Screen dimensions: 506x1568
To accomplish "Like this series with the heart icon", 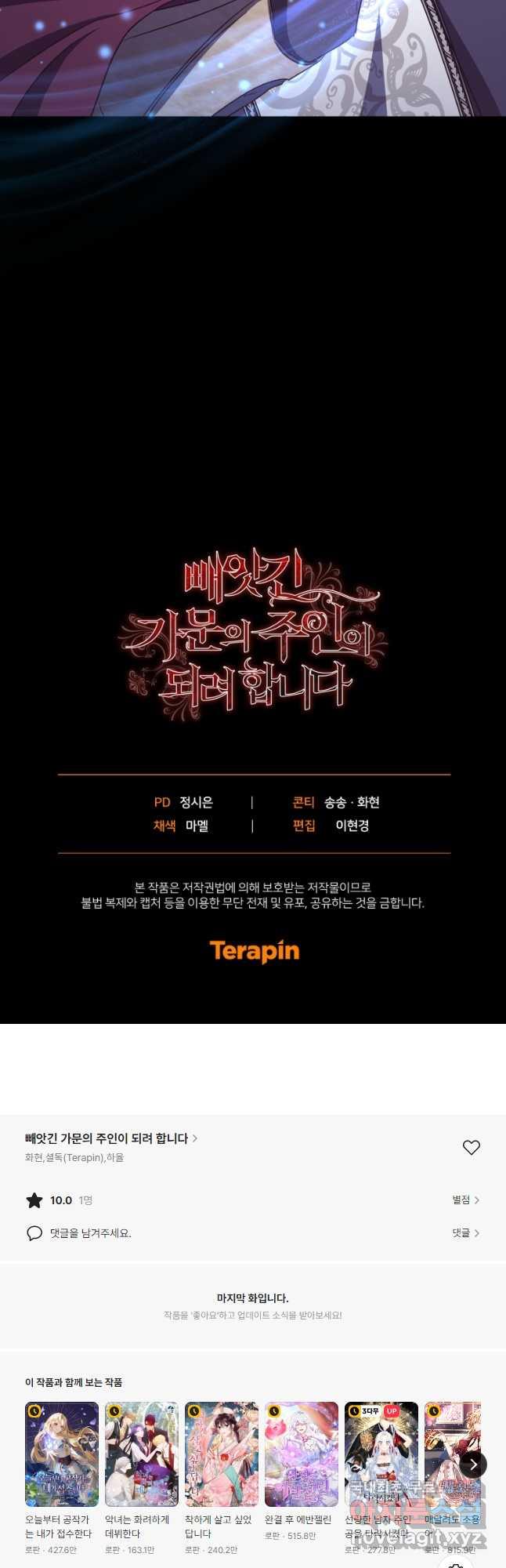I will [x=471, y=1147].
